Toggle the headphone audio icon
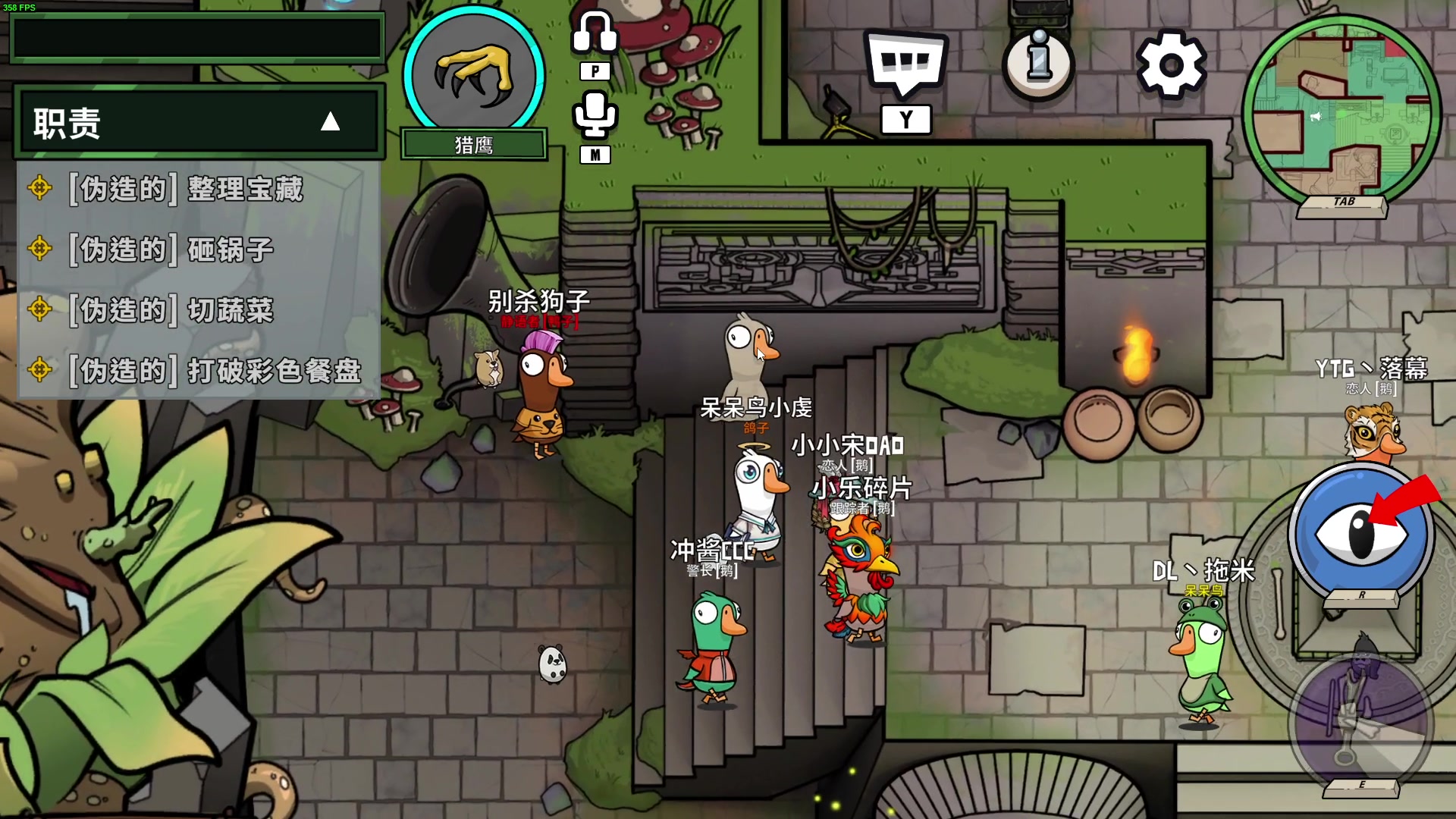 tap(595, 33)
